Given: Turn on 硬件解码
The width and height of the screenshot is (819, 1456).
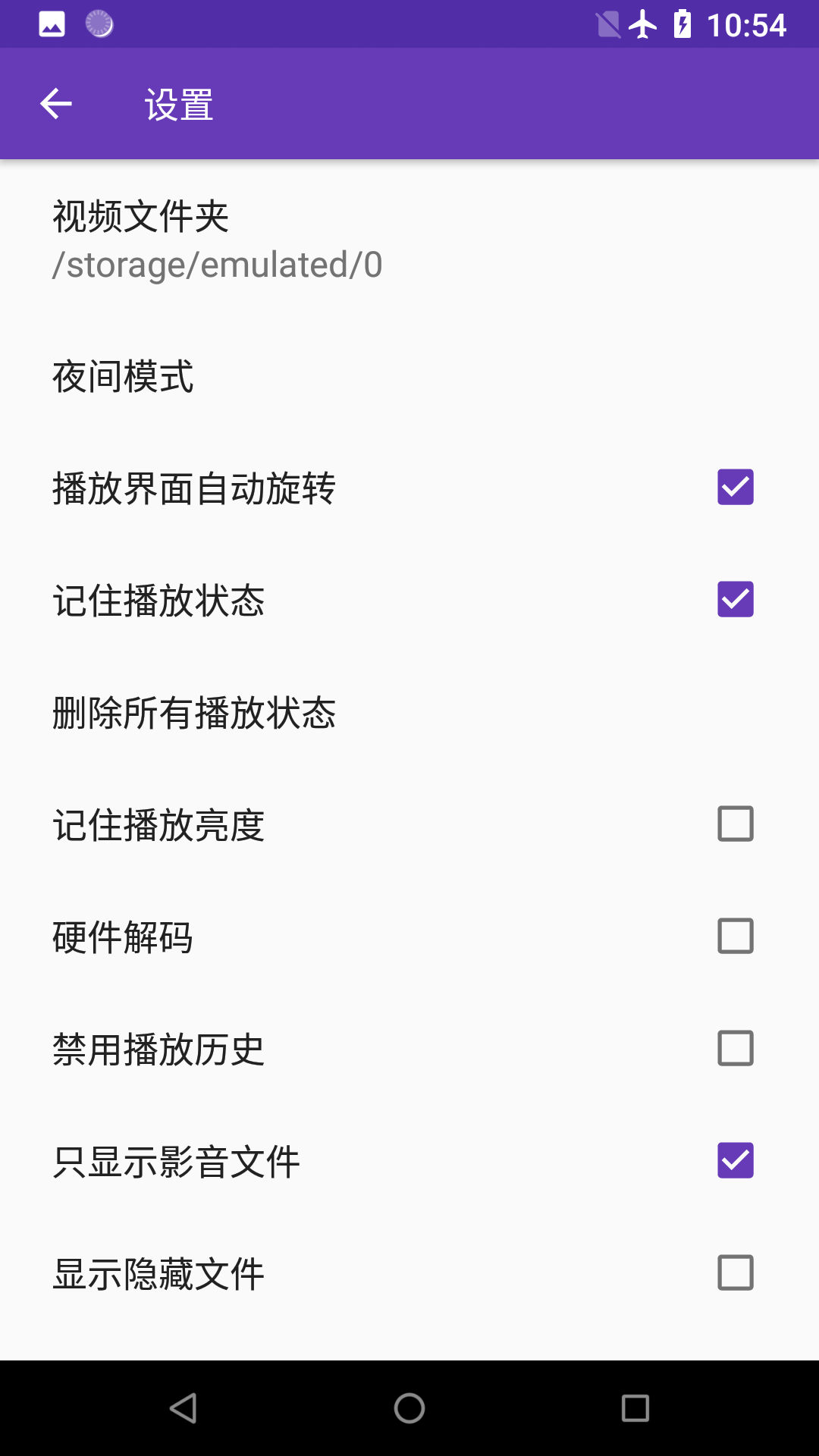Looking at the screenshot, I should tap(734, 936).
